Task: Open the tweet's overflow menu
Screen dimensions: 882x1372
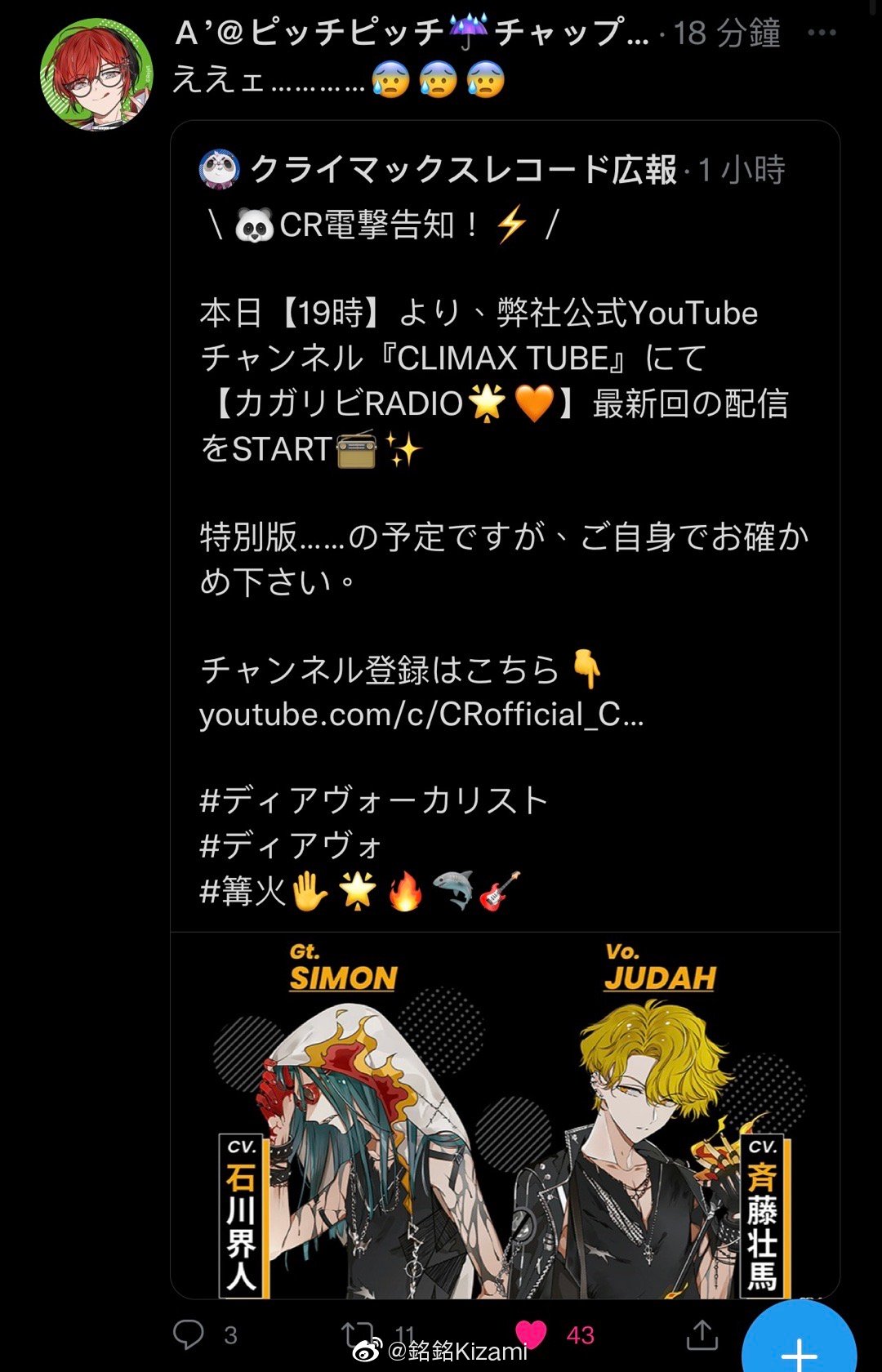Action: [821, 33]
